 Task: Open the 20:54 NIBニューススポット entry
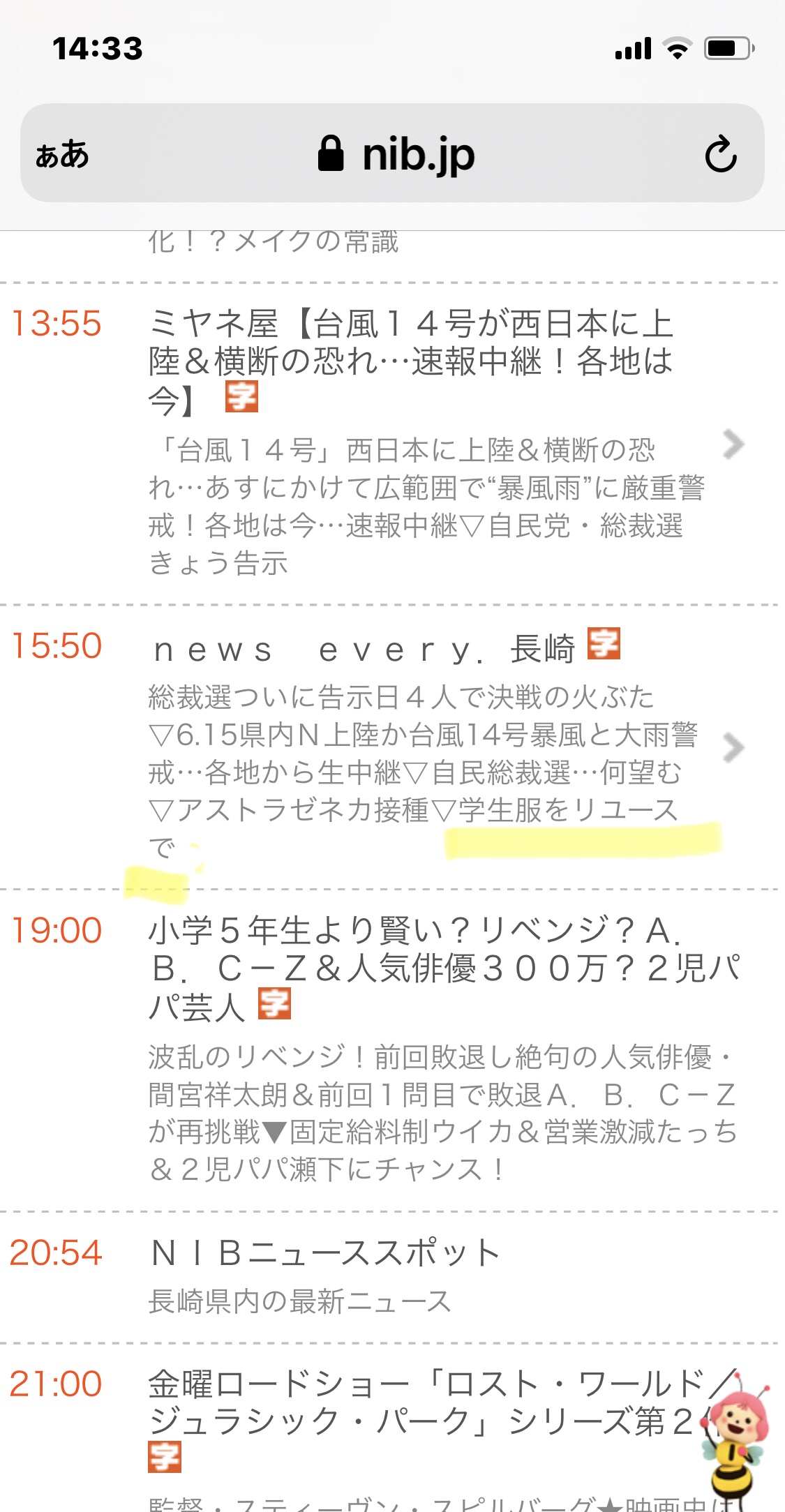pos(392,1277)
